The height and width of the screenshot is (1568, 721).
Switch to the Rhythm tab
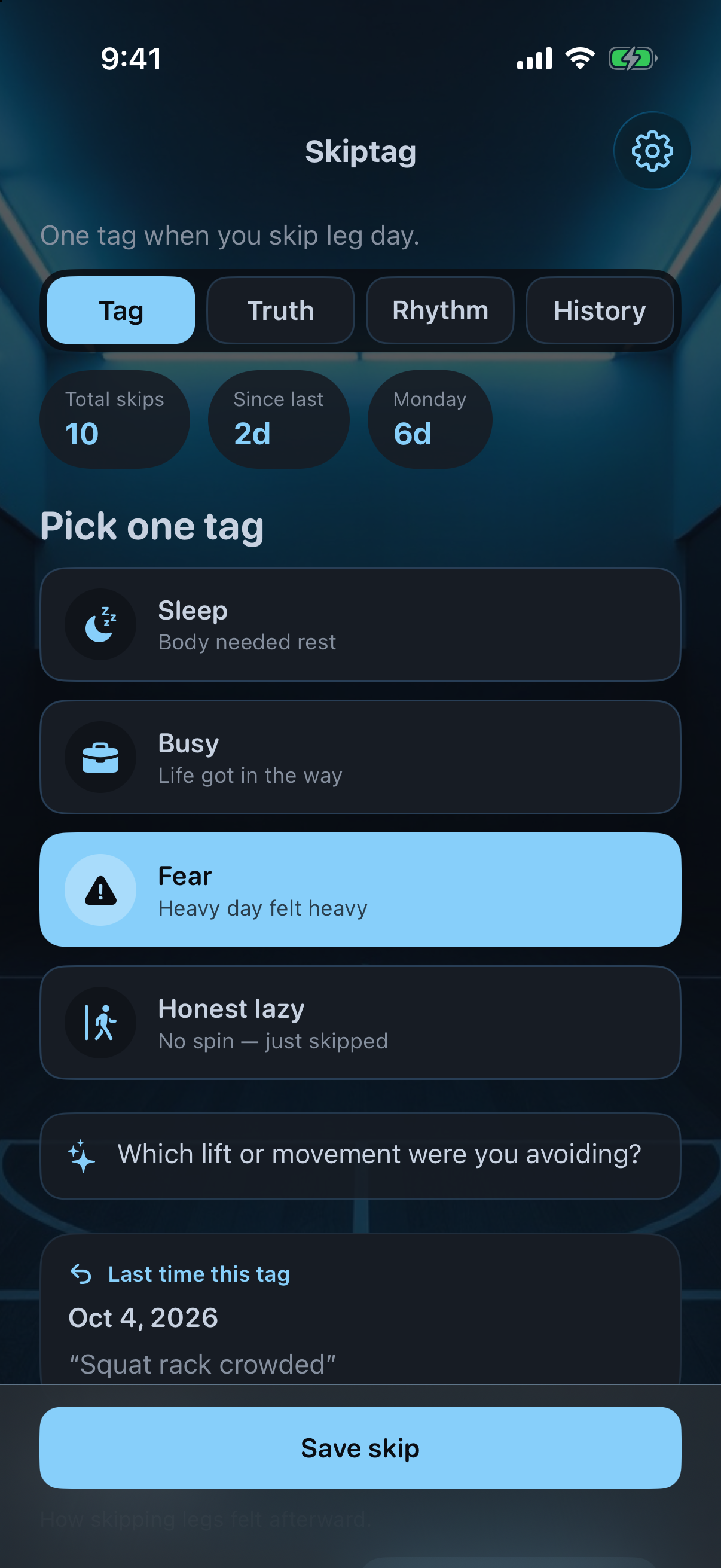(x=440, y=310)
